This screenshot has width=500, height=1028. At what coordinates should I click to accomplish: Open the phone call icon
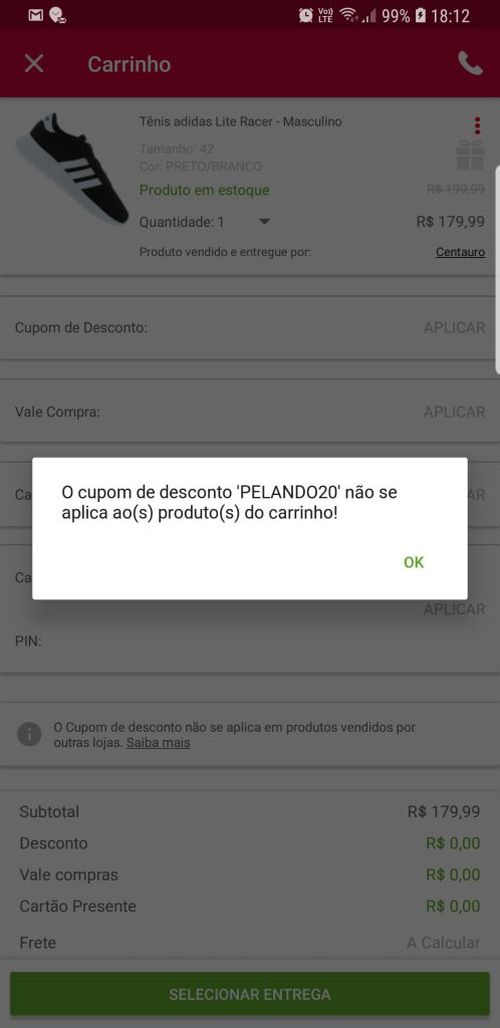point(470,64)
